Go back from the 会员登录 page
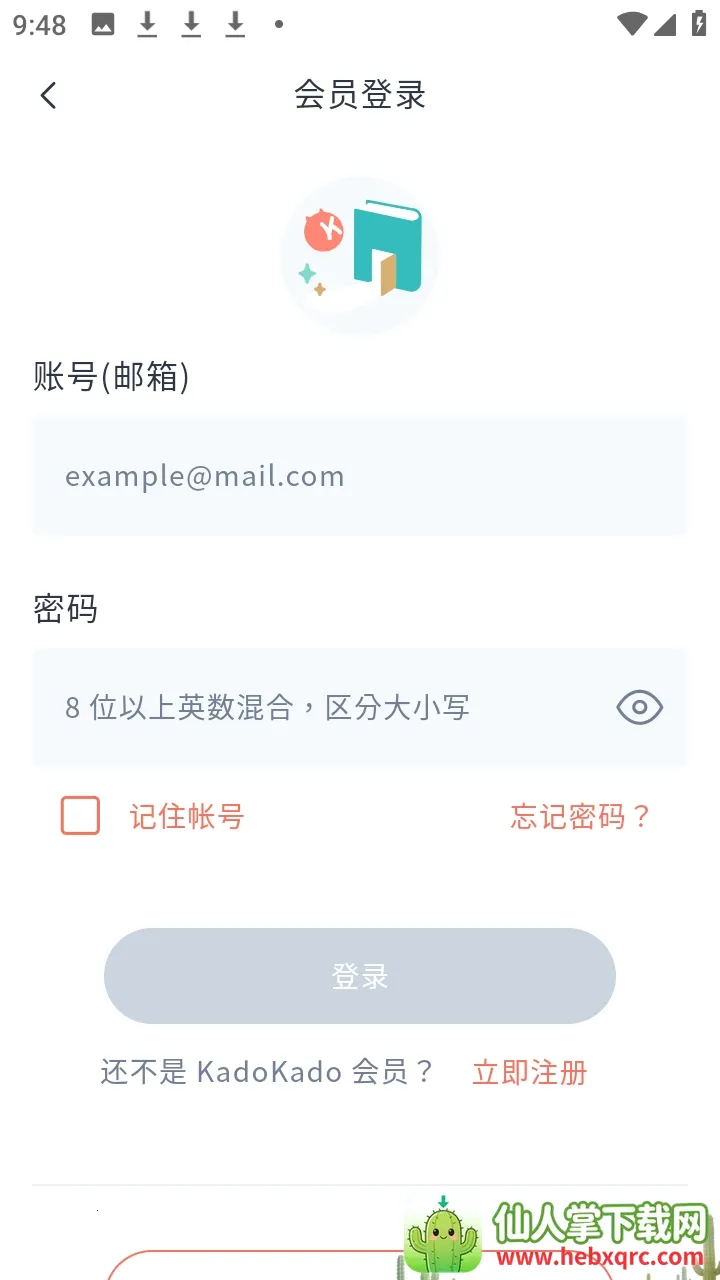 pyautogui.click(x=48, y=96)
